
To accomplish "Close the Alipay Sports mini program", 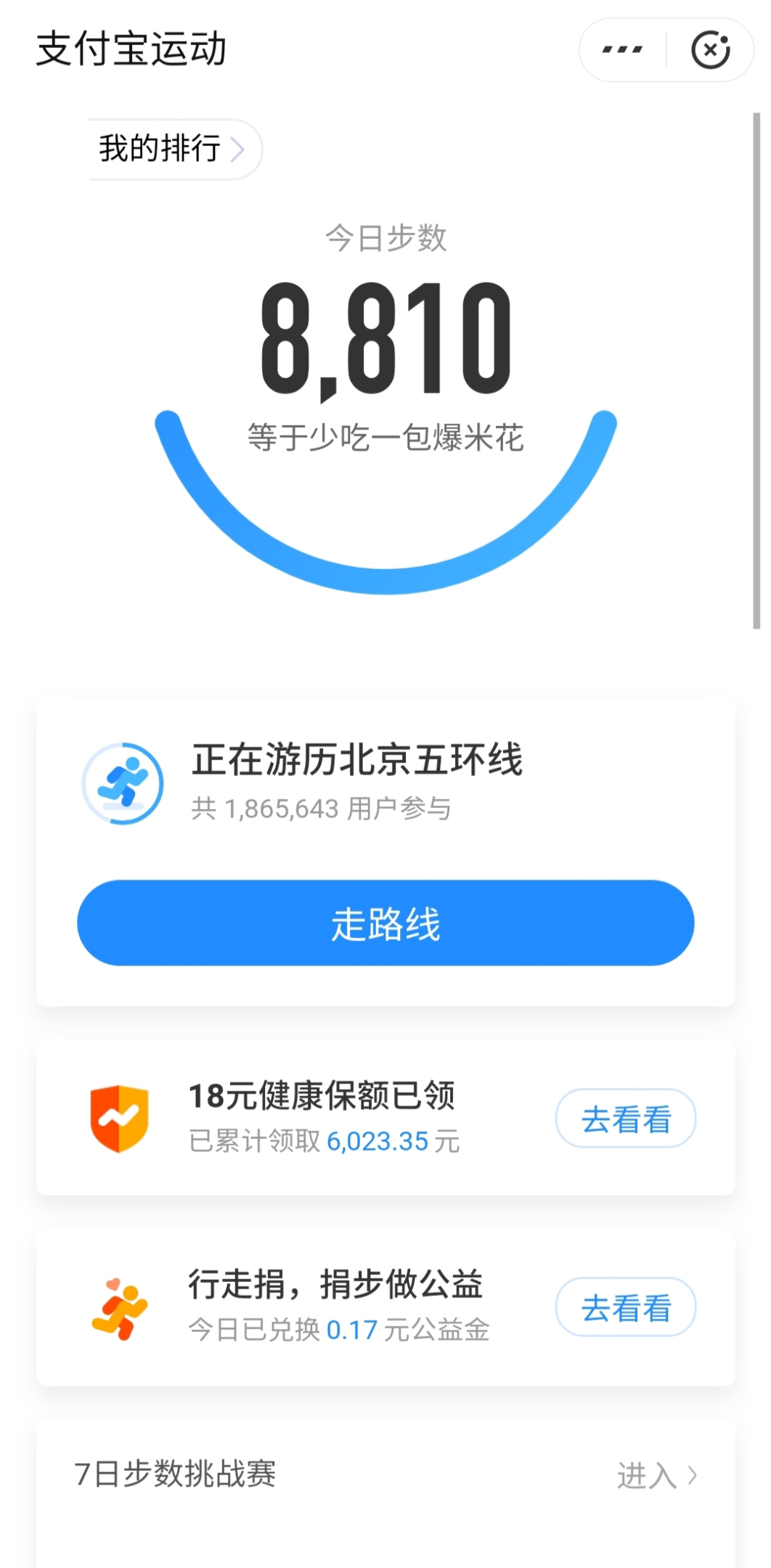I will [x=710, y=50].
